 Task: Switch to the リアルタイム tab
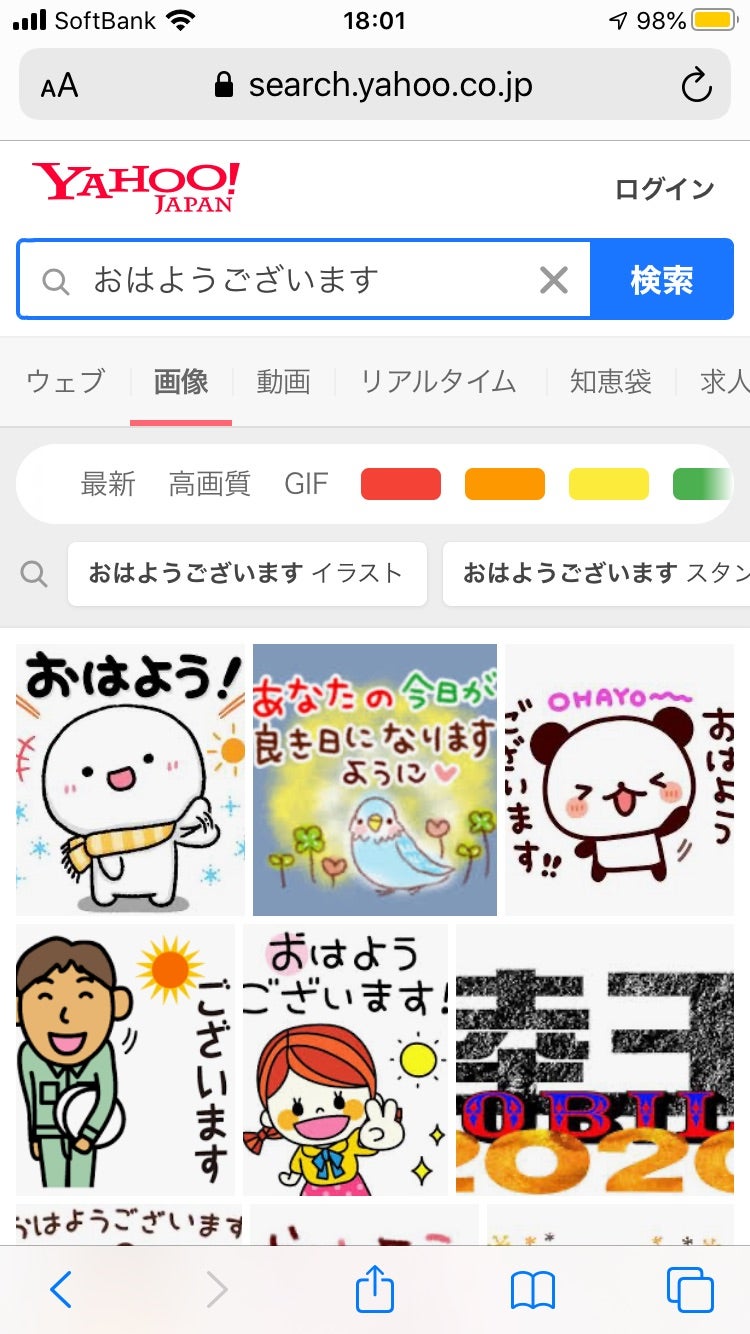(x=438, y=381)
